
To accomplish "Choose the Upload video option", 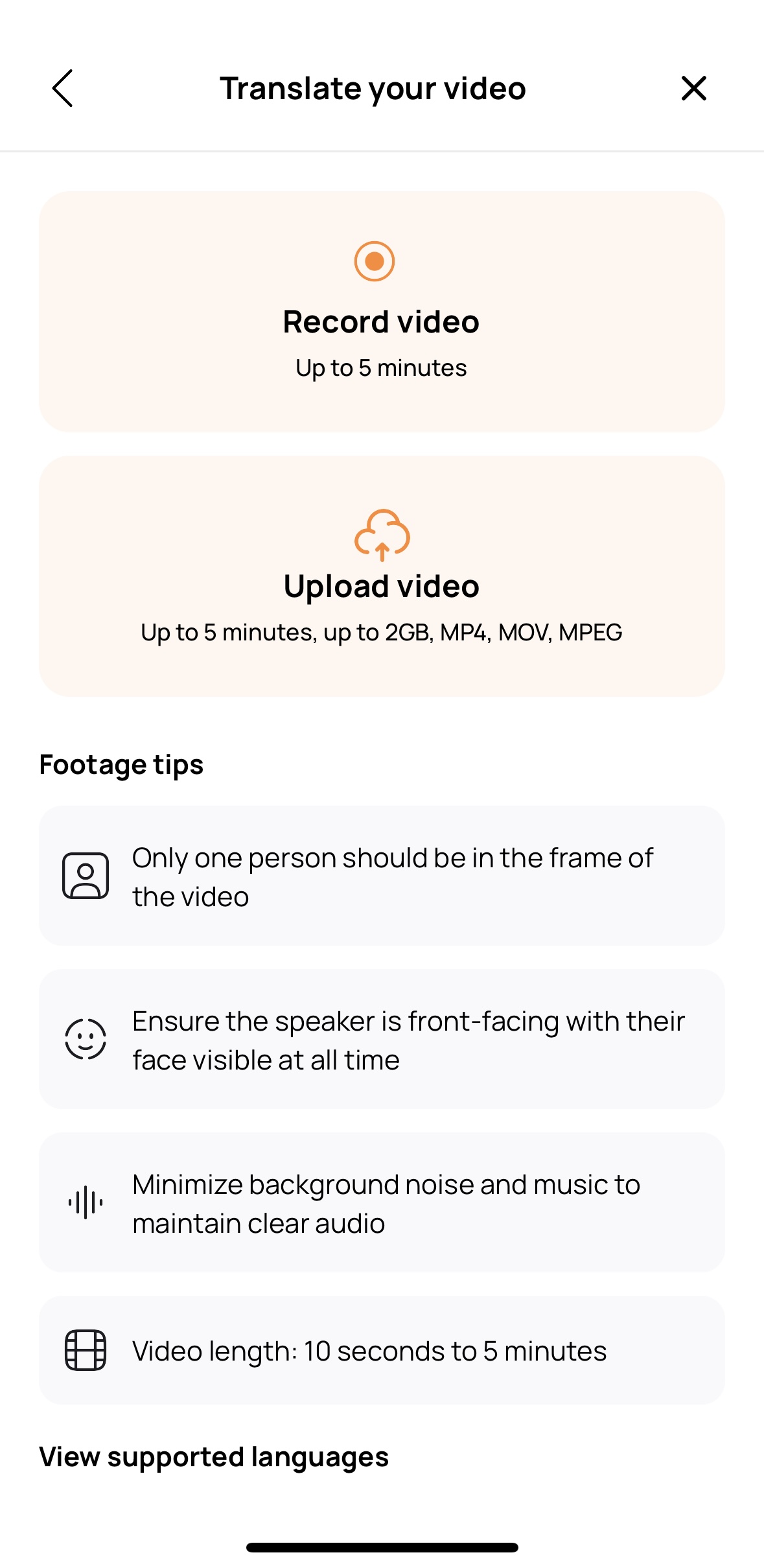I will click(x=382, y=576).
